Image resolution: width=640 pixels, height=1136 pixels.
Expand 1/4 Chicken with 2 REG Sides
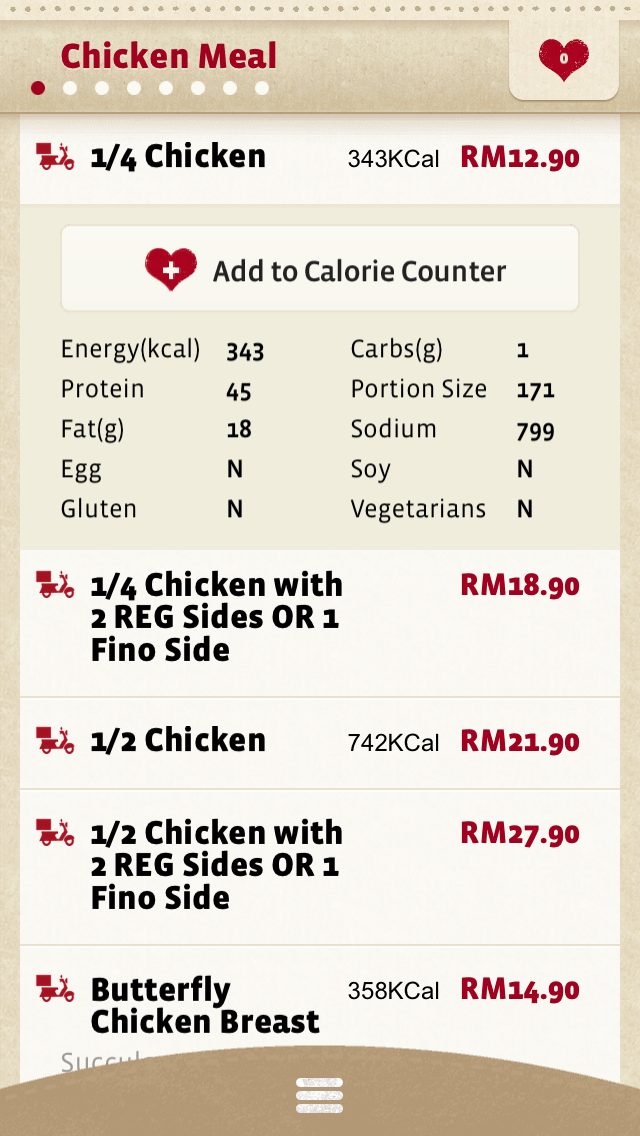320,622
